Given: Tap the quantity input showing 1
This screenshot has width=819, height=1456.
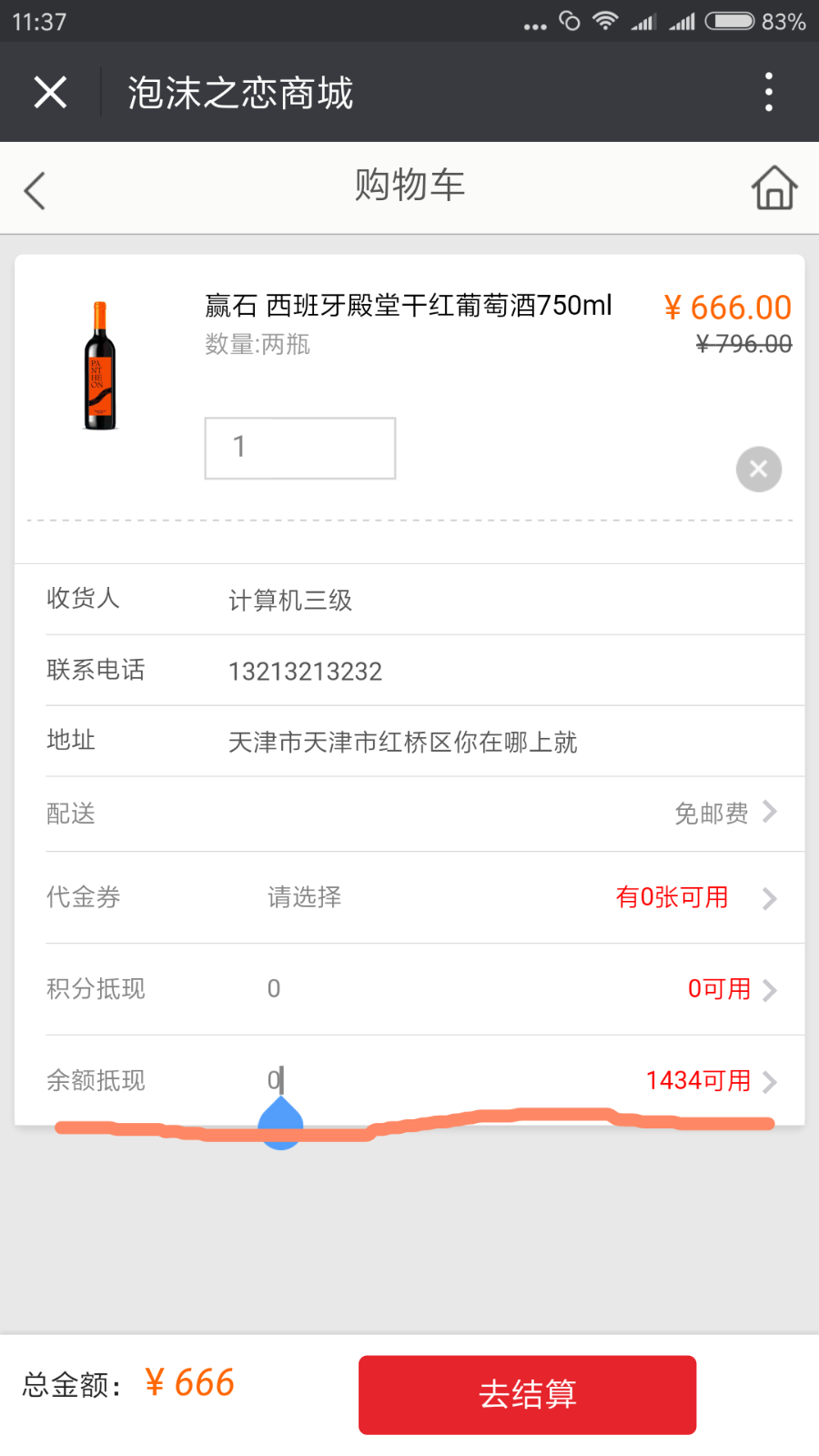Looking at the screenshot, I should [x=299, y=448].
